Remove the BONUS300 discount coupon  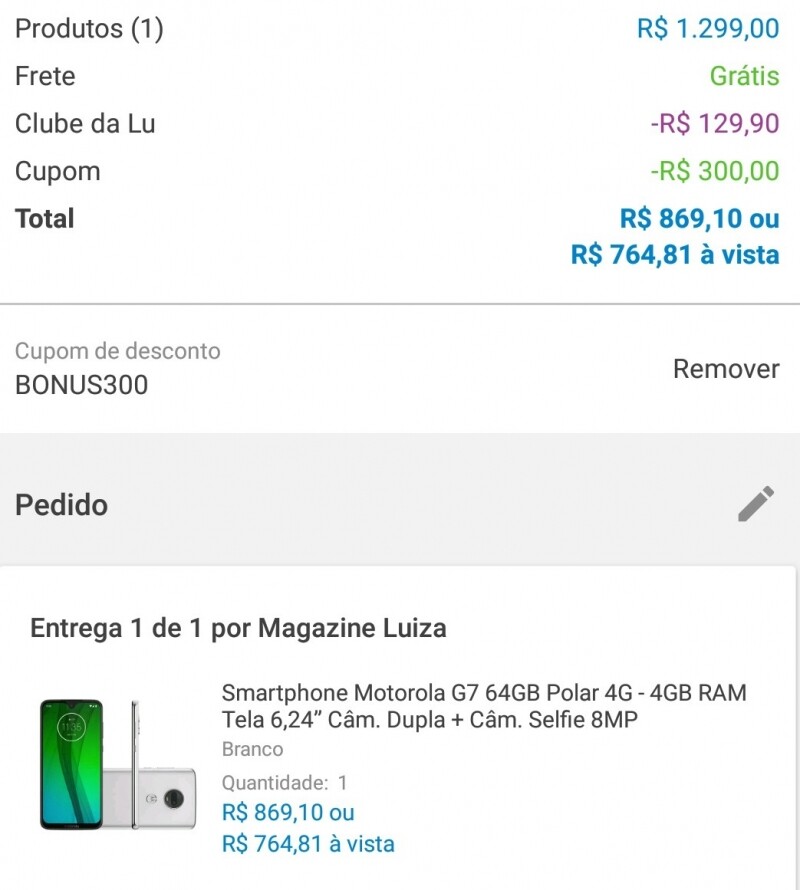point(725,369)
